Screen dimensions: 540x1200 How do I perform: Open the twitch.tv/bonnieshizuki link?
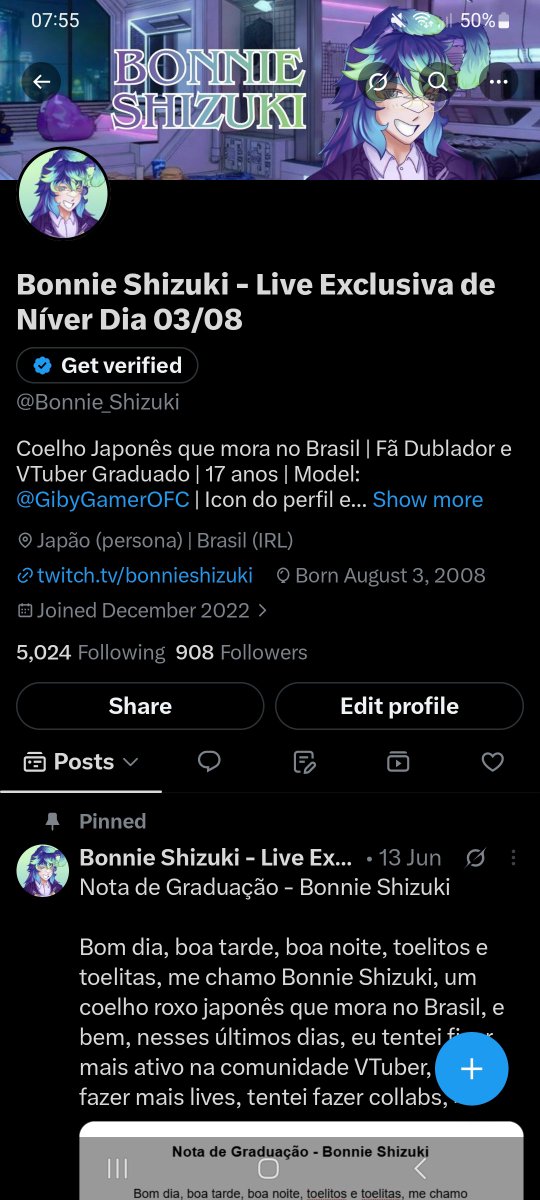click(x=135, y=575)
